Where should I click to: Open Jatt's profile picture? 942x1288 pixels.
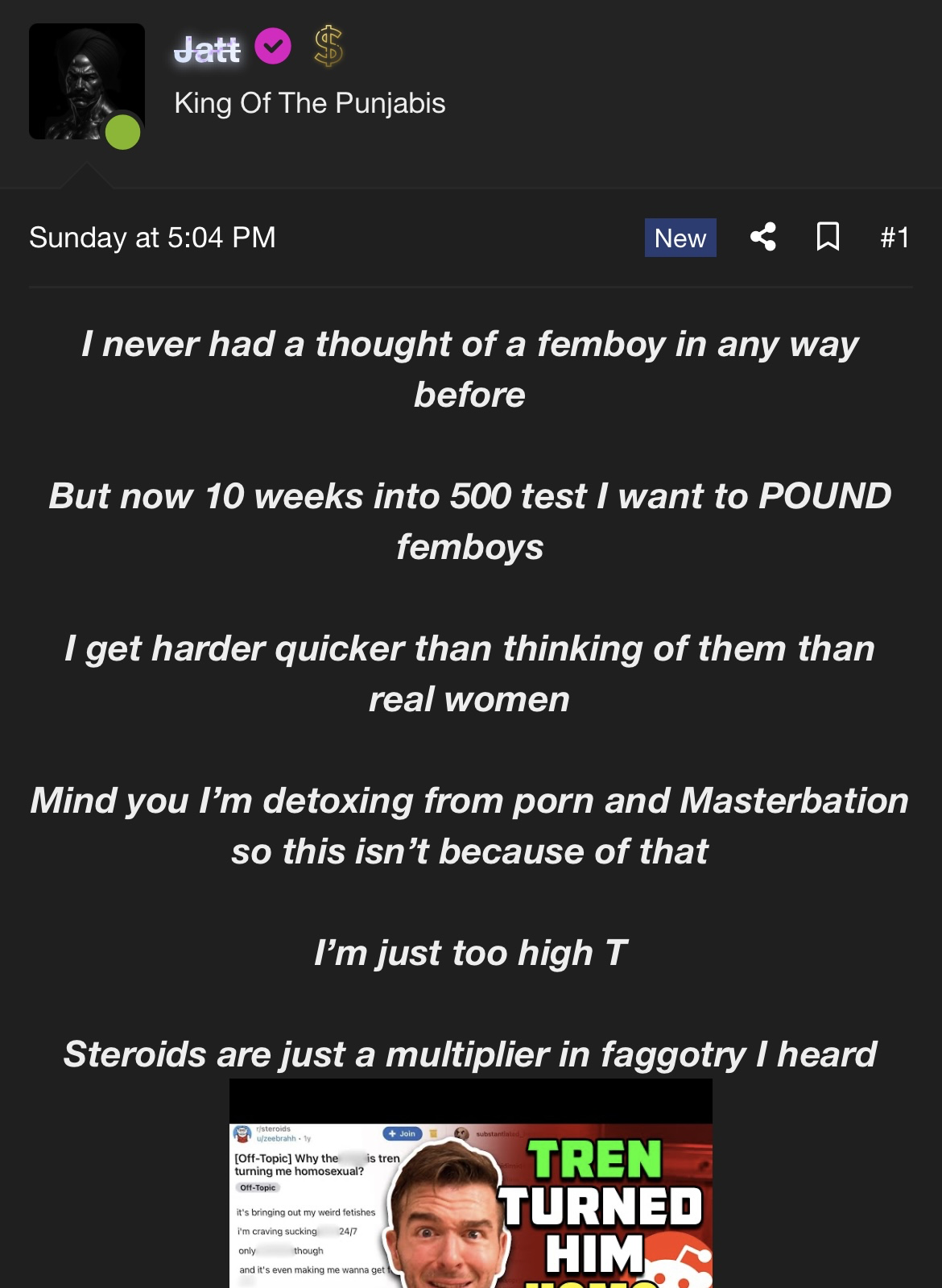[85, 81]
